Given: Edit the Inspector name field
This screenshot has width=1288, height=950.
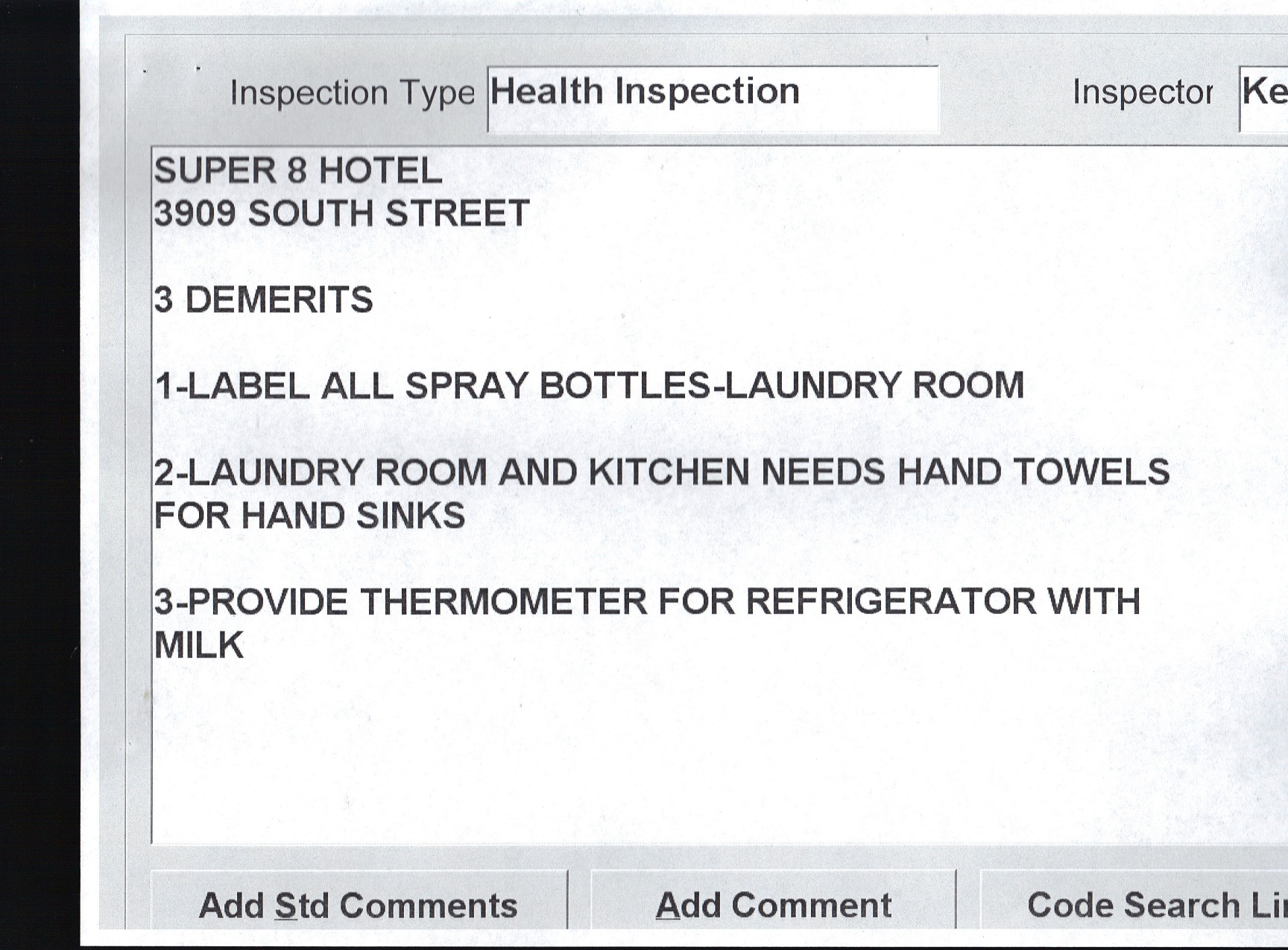Looking at the screenshot, I should (1264, 98).
